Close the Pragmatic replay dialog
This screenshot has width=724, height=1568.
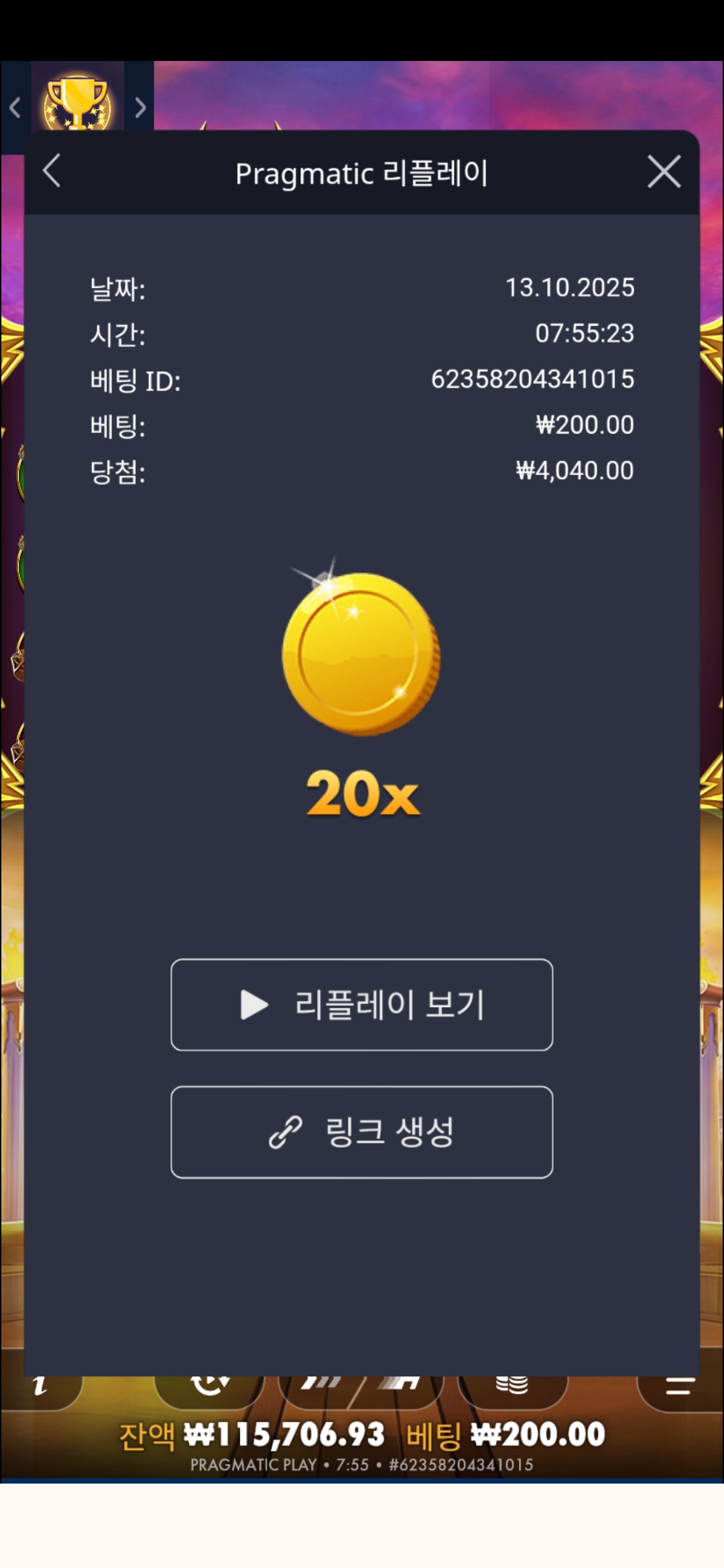click(664, 172)
